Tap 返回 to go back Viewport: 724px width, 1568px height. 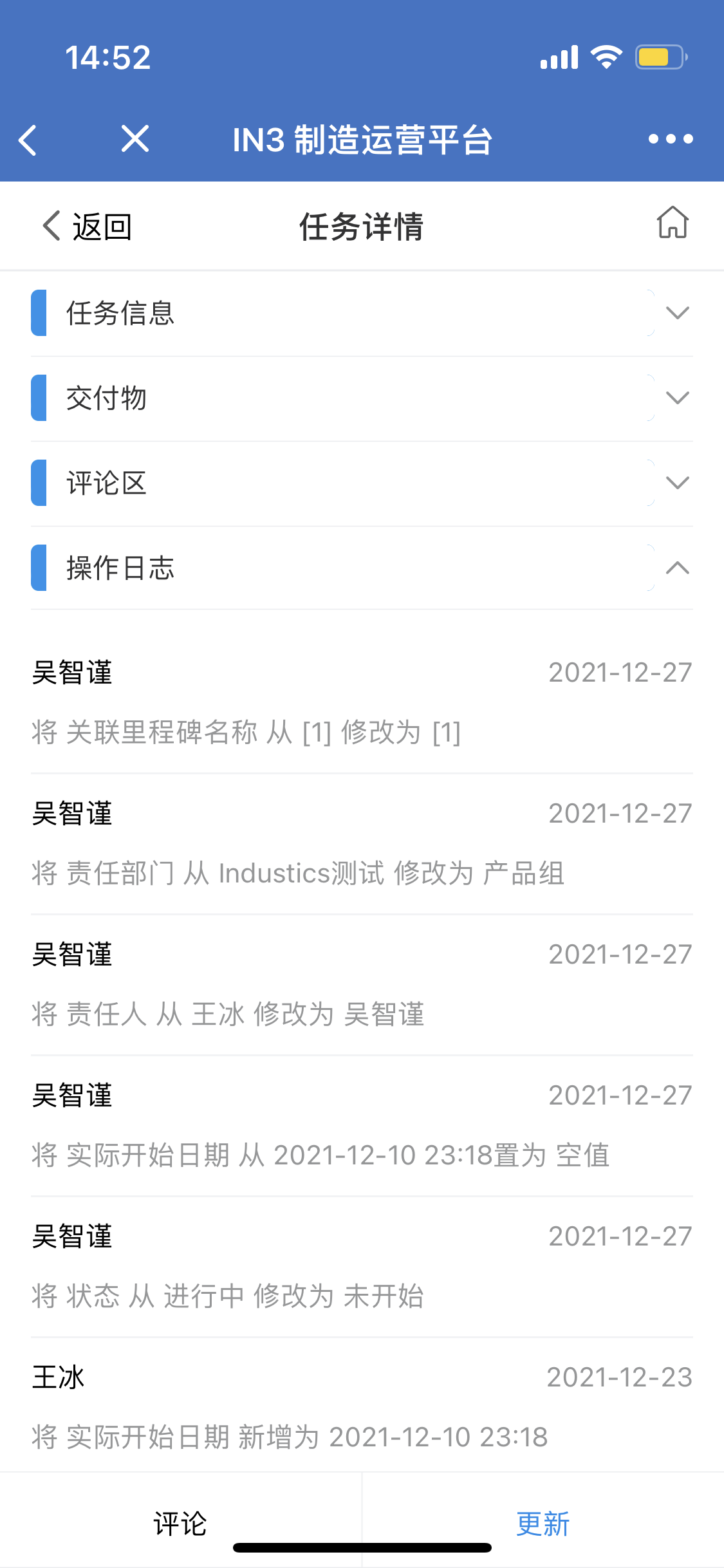pos(100,227)
